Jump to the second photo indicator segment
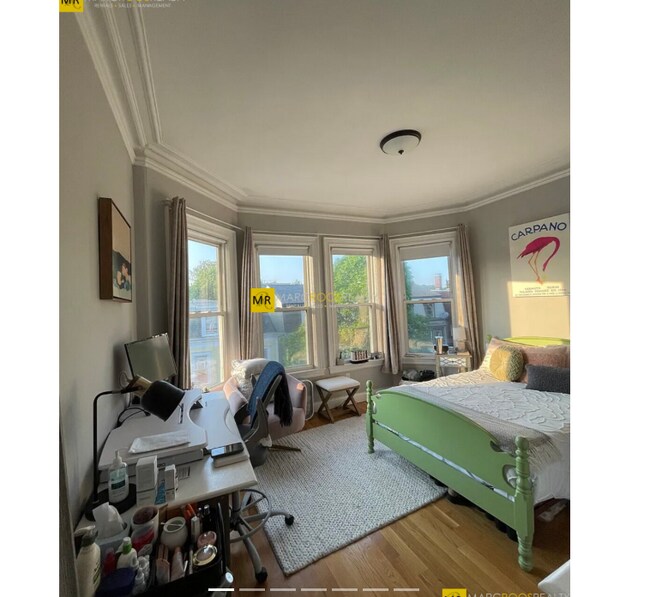 [252, 589]
